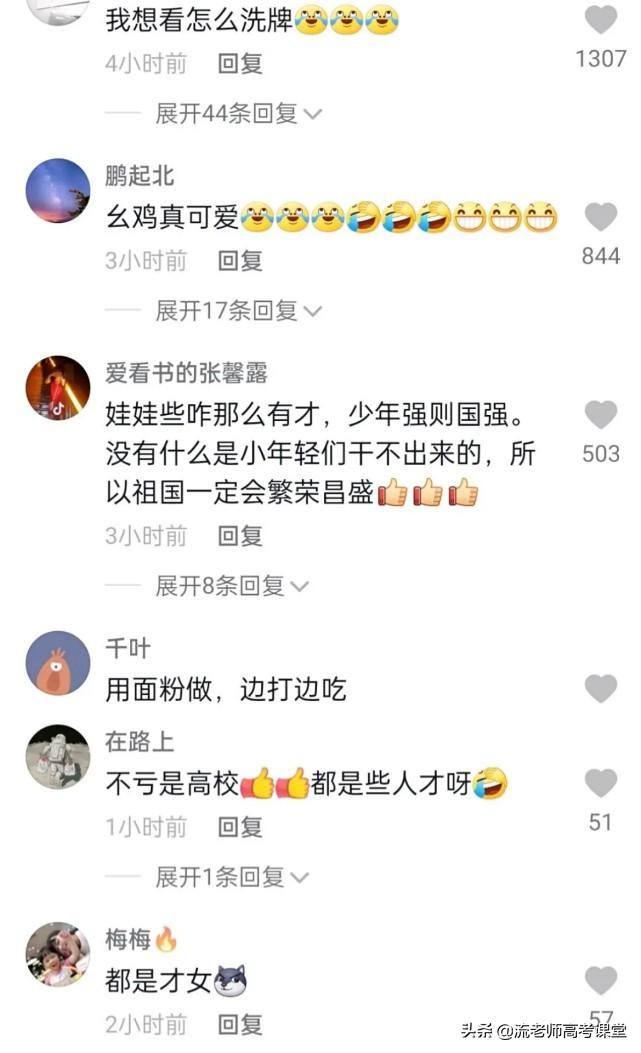641x1053 pixels.
Task: Open 千叶's profile avatar
Action: pos(58,663)
